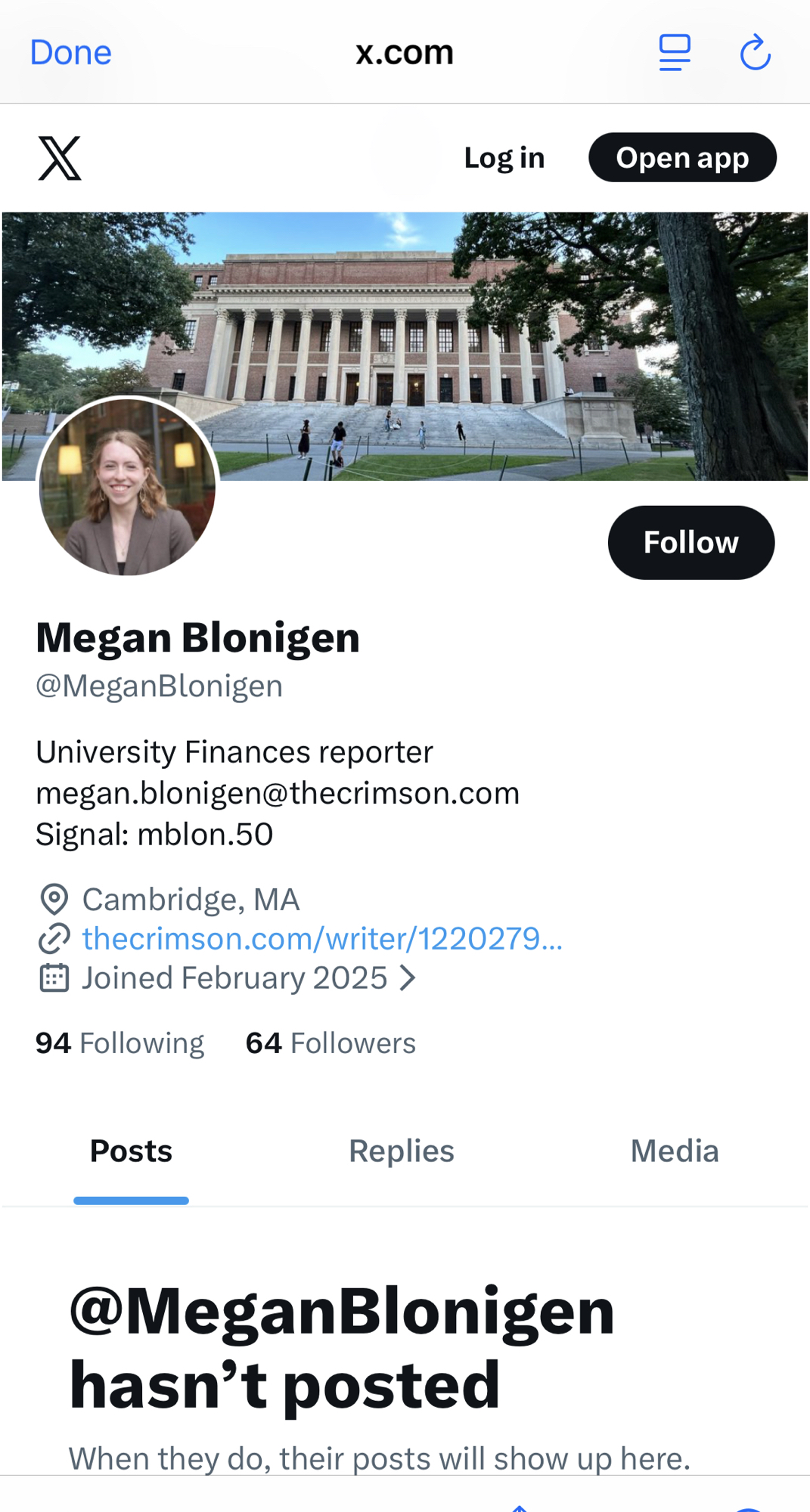Switch to the Replies tab

(x=401, y=1151)
